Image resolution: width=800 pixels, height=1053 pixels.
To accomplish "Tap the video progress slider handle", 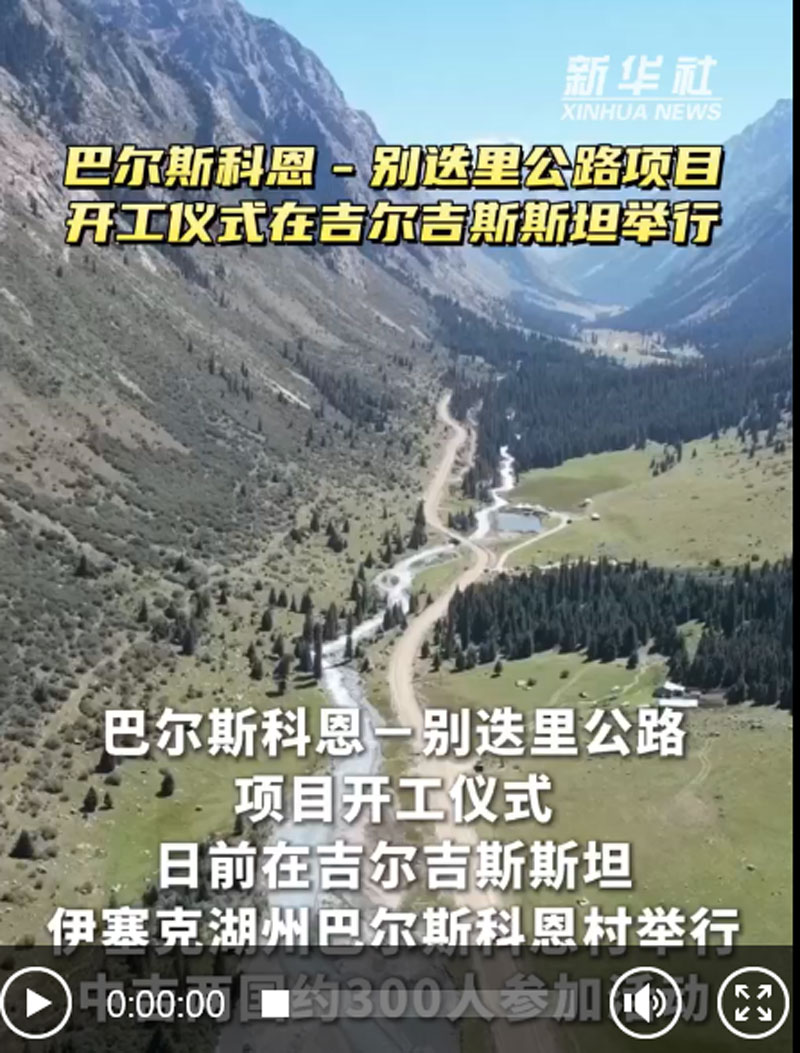I will [x=276, y=1003].
